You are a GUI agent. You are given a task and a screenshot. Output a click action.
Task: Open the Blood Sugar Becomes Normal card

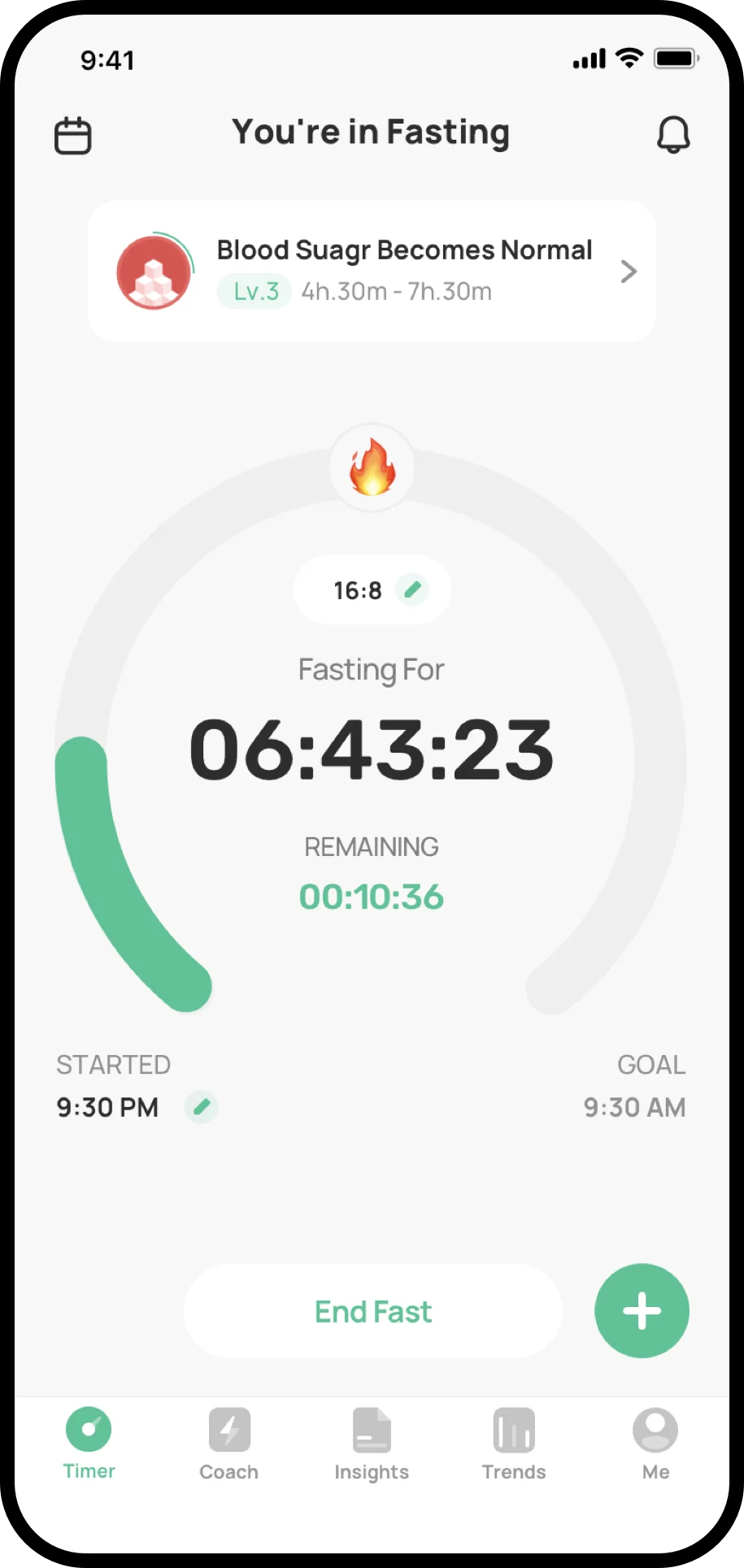(x=372, y=271)
